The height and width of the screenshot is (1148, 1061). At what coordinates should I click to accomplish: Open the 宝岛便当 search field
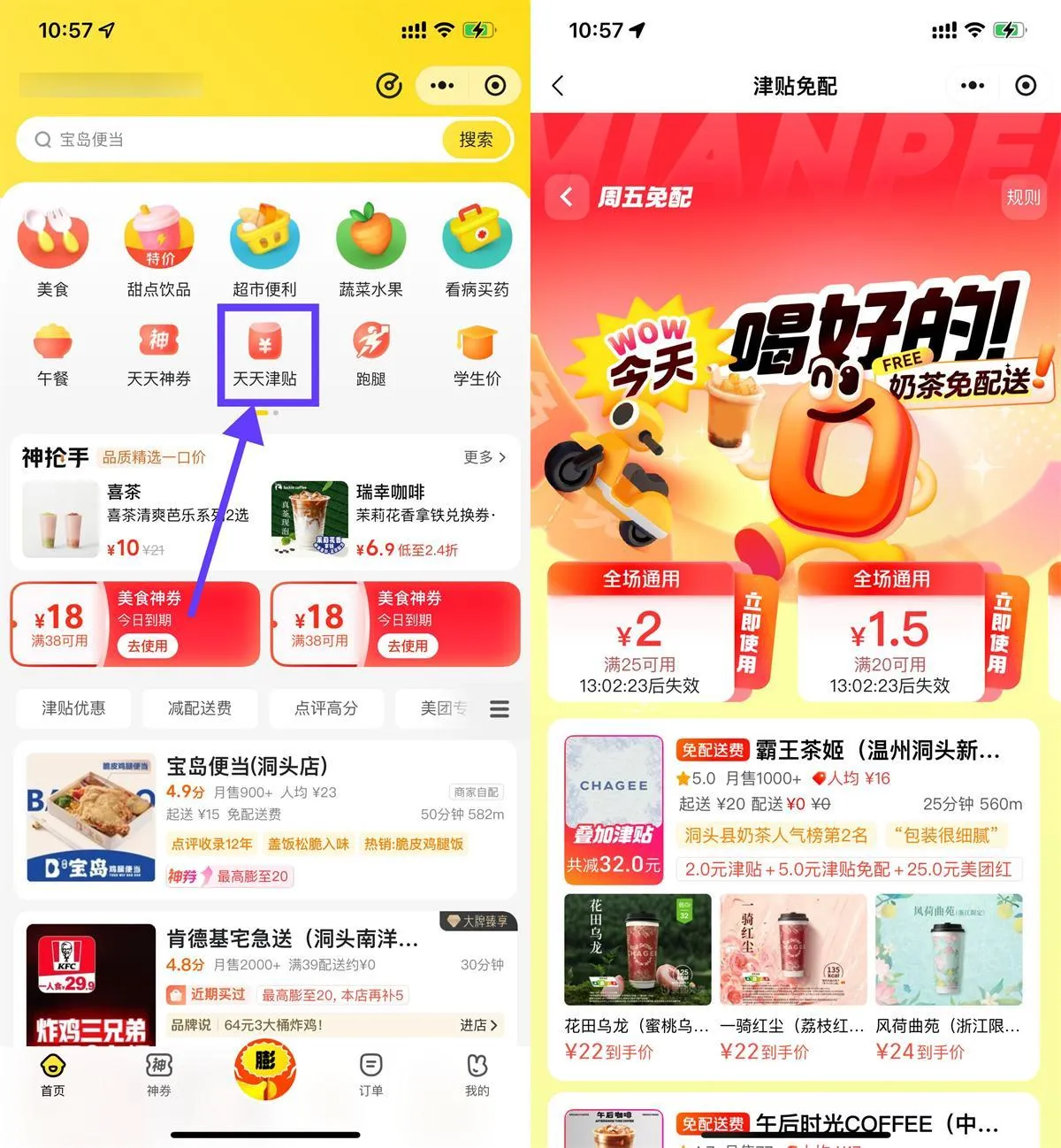[x=230, y=140]
